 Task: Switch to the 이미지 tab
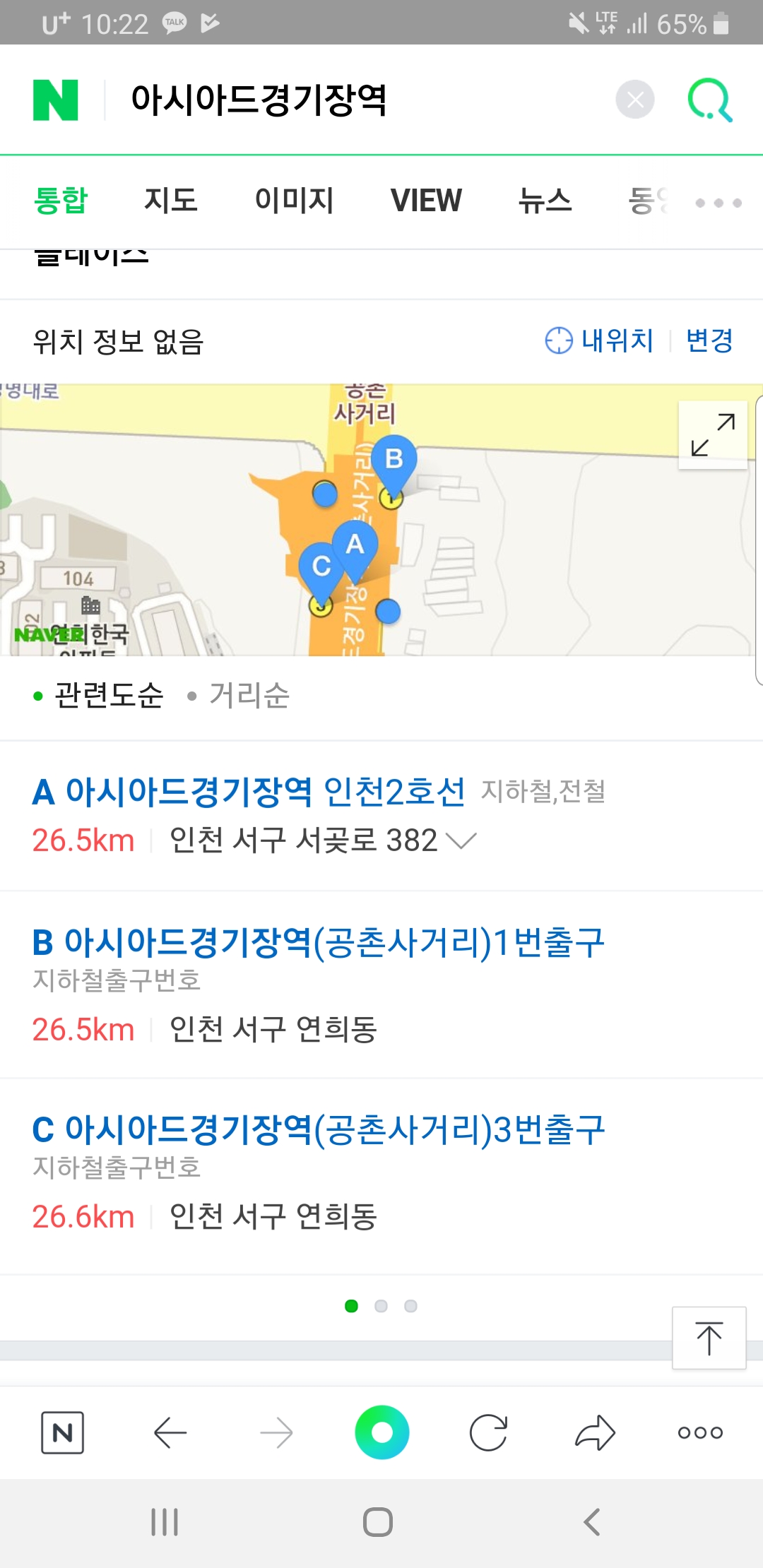pos(294,201)
